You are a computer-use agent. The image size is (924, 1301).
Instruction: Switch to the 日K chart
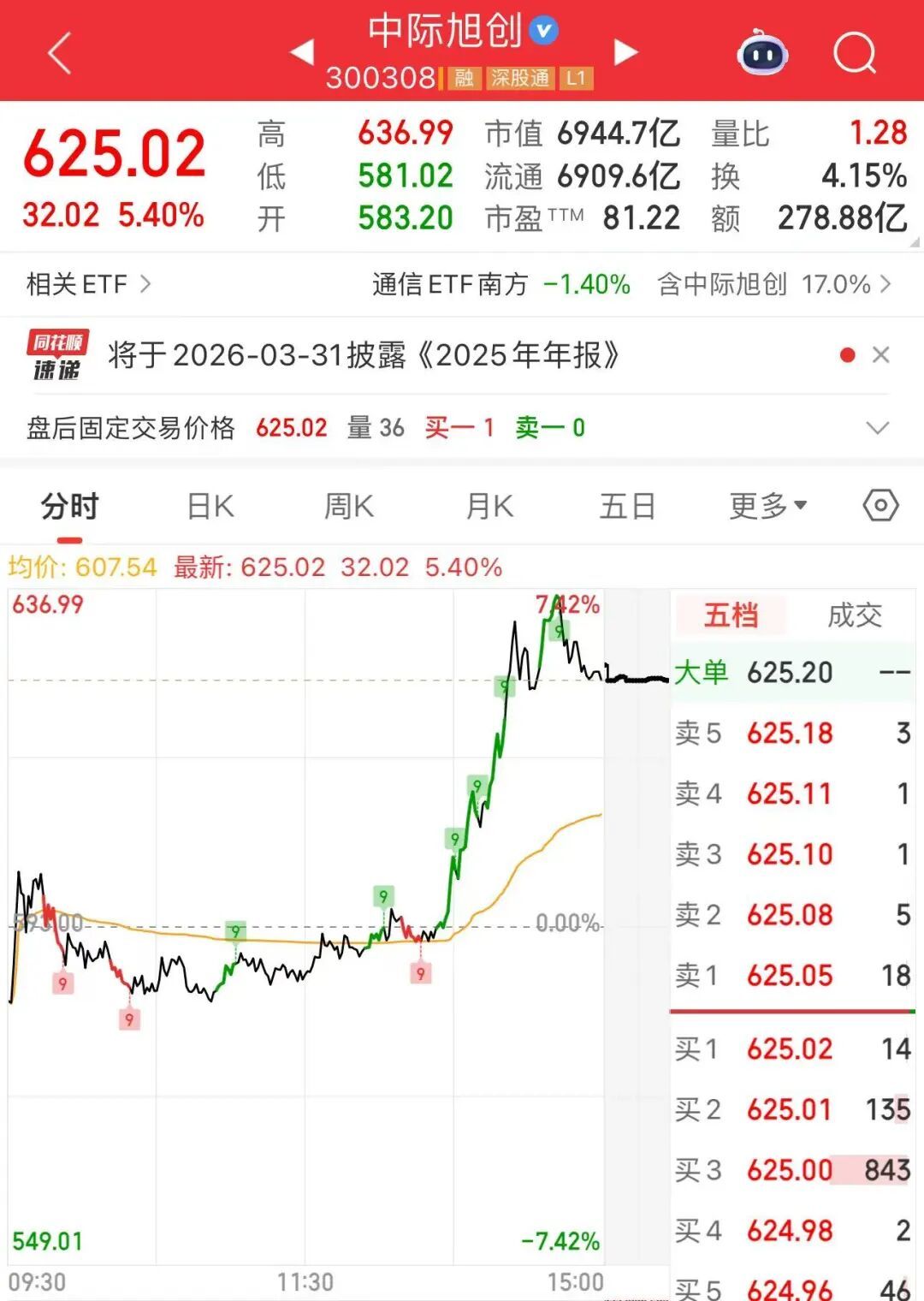(x=210, y=507)
